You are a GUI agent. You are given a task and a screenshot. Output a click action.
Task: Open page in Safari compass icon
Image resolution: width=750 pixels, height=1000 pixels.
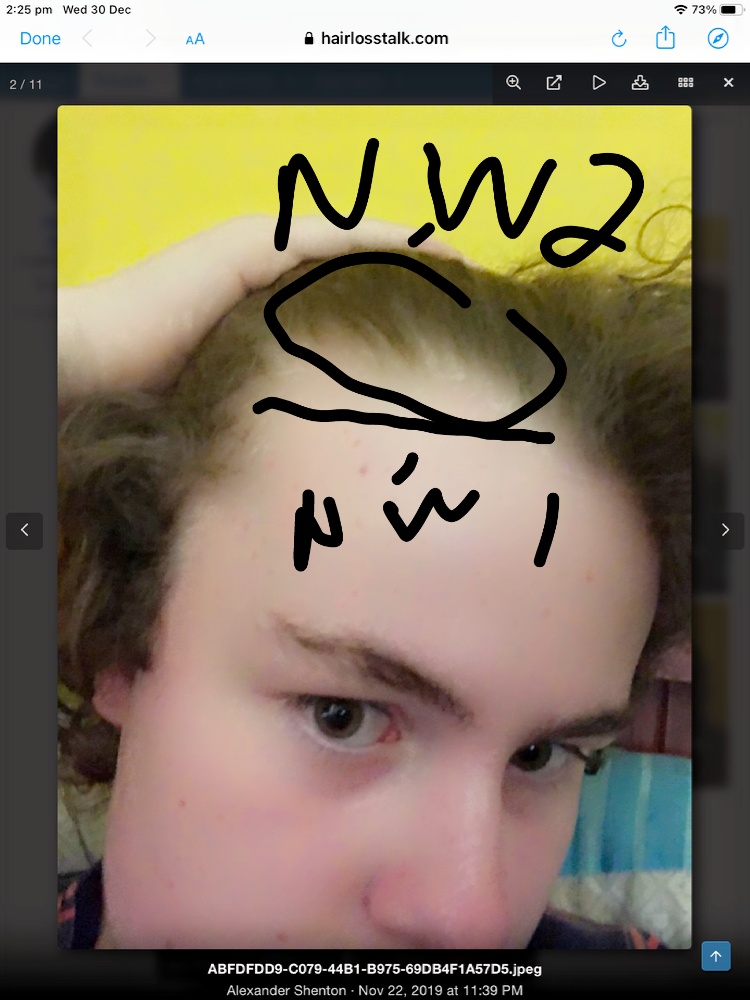[718, 38]
